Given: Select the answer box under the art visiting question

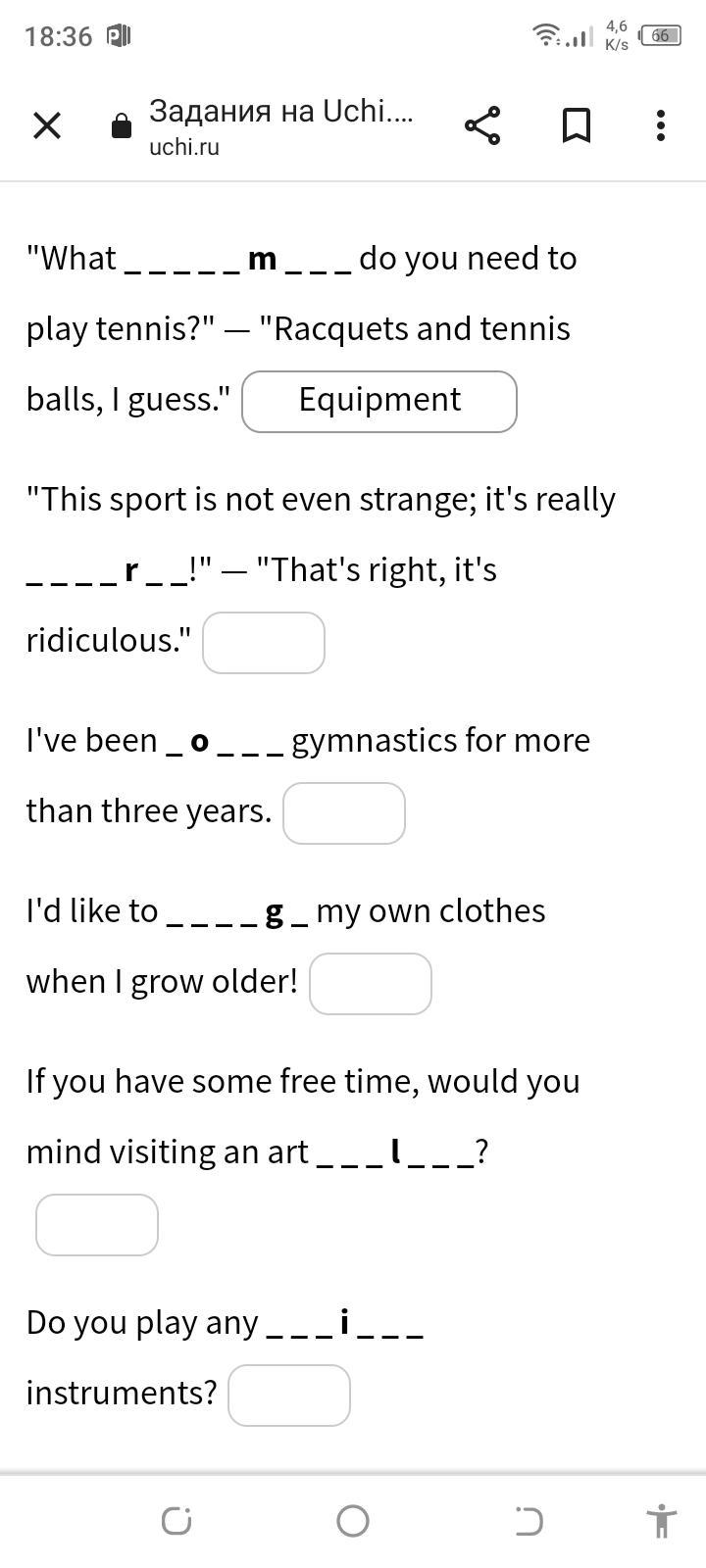Looking at the screenshot, I should click(x=97, y=1225).
